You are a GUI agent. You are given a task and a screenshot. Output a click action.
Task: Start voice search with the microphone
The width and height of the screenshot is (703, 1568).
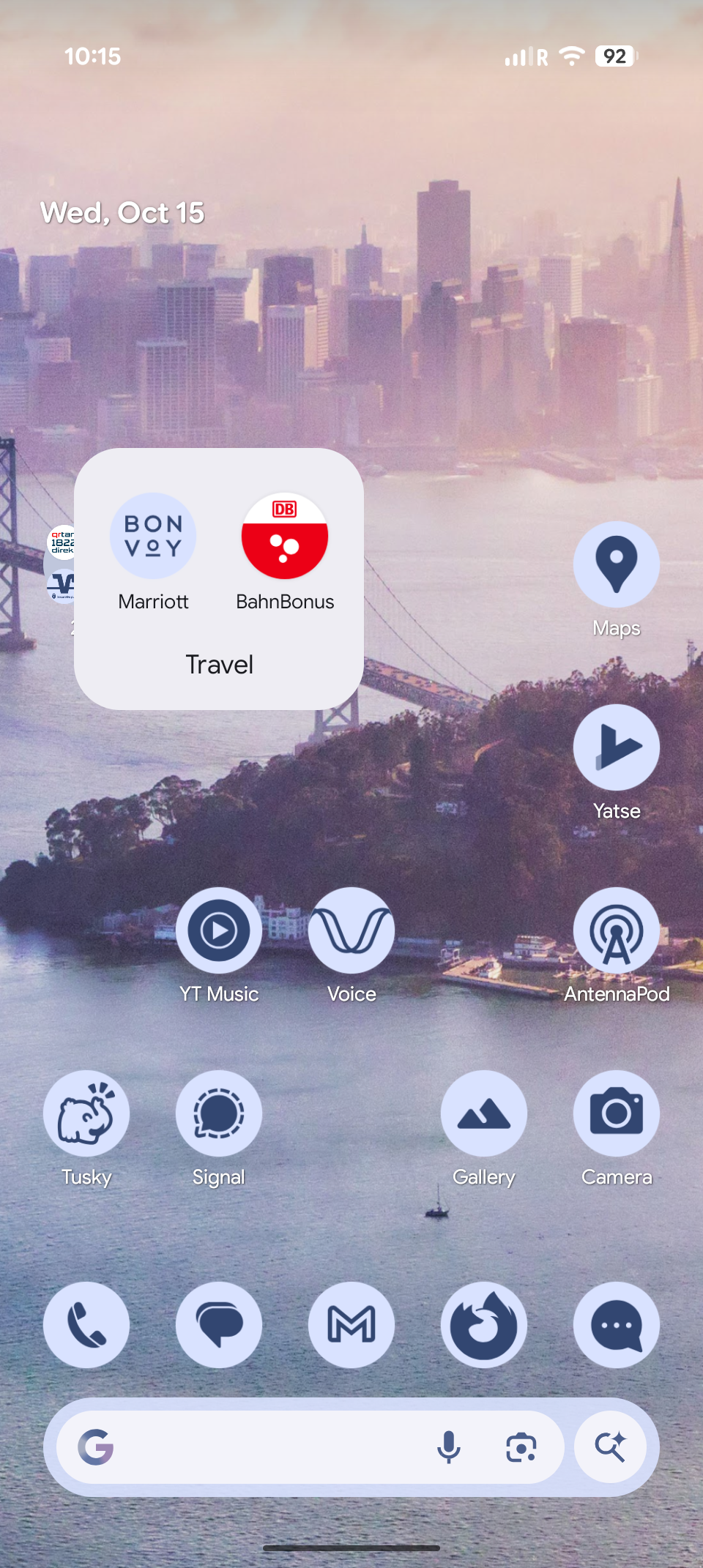(448, 1447)
